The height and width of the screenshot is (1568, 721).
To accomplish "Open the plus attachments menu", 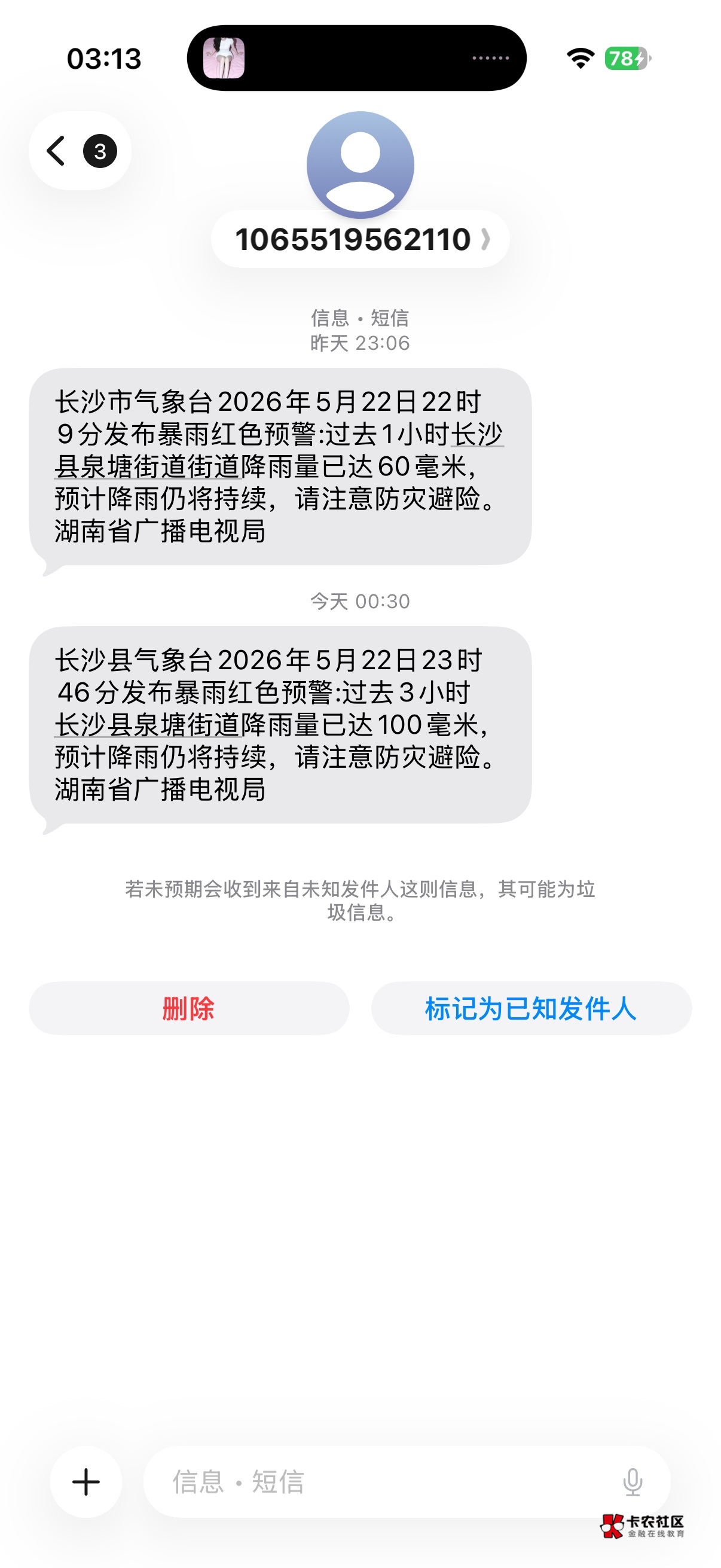I will click(x=85, y=1481).
